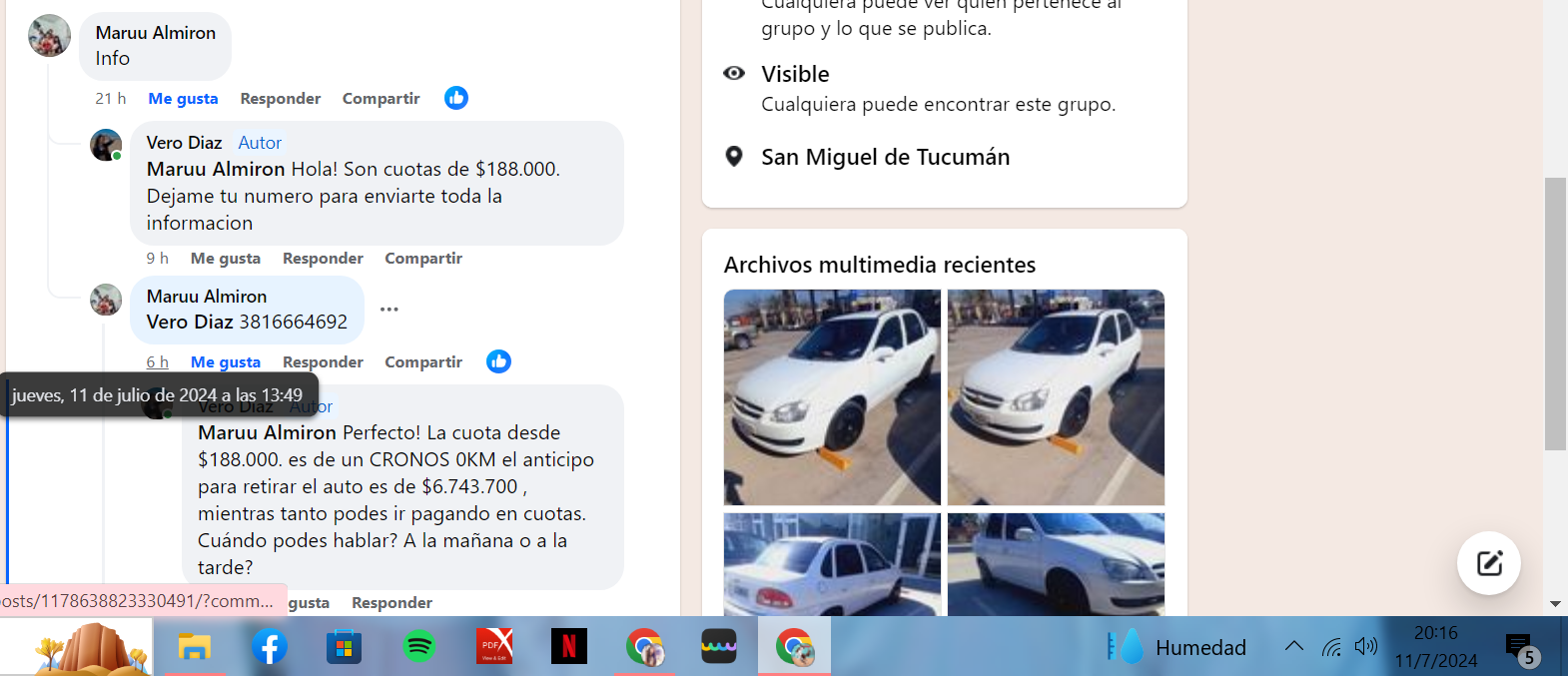Share Maruu Almiron's phone number comment
This screenshot has width=1568, height=676.
(423, 361)
